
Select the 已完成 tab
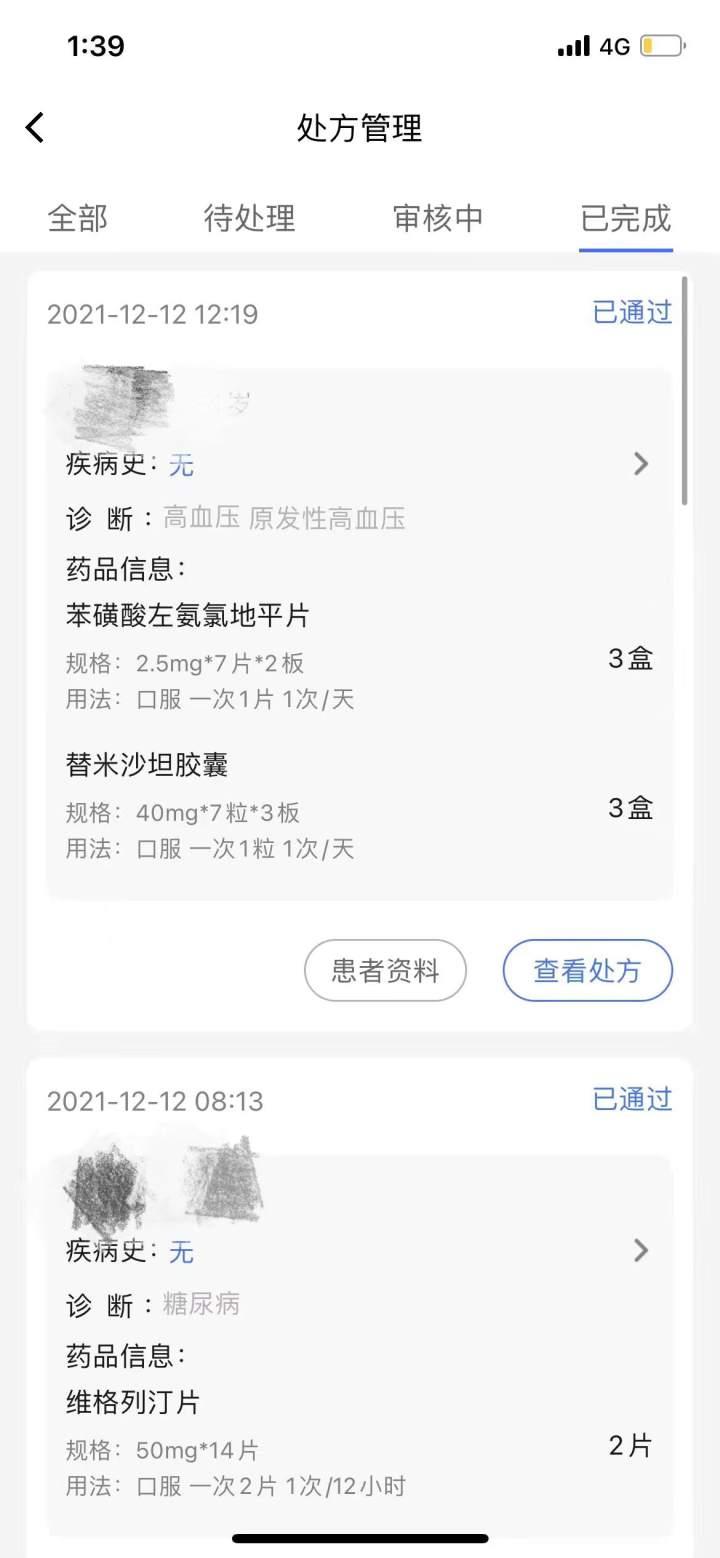(626, 218)
